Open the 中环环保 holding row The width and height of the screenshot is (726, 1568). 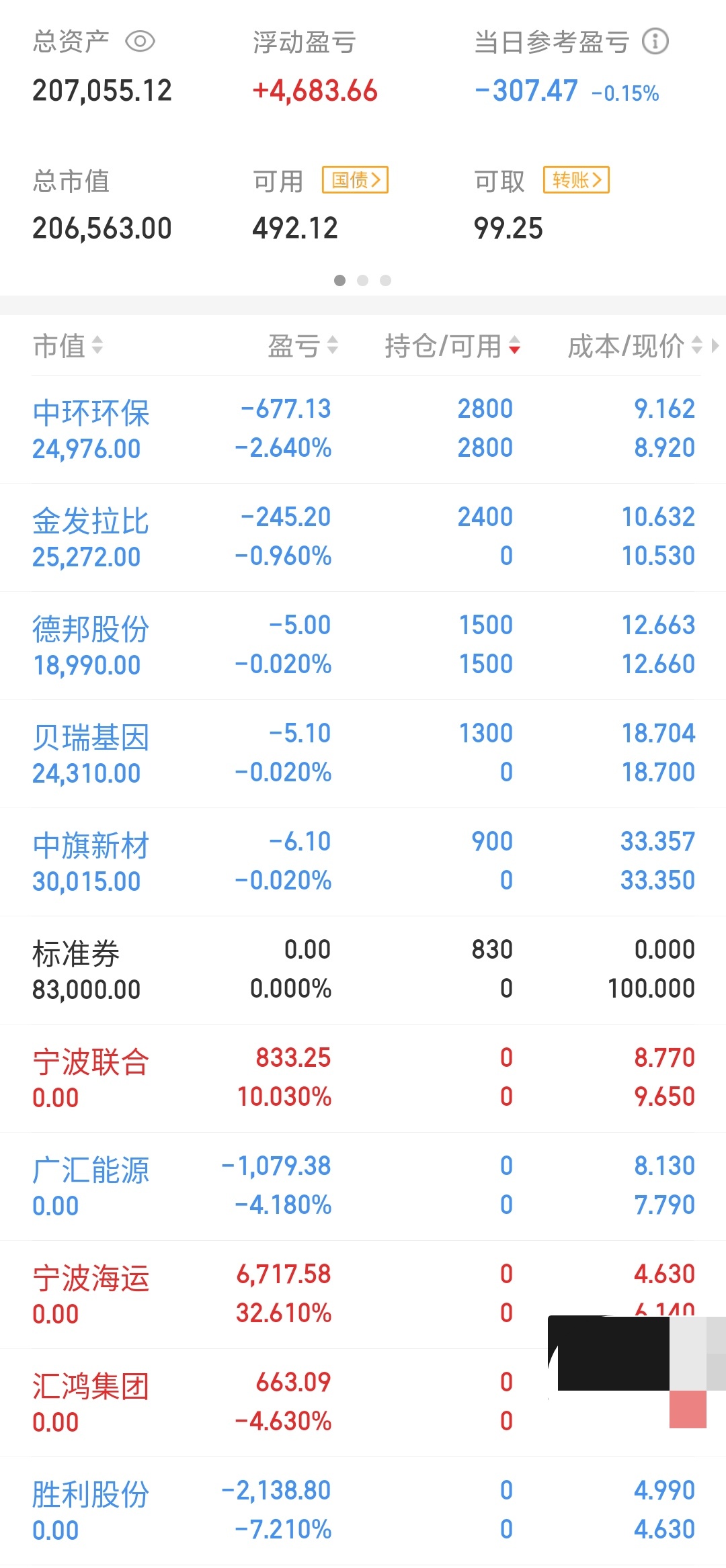[x=363, y=429]
